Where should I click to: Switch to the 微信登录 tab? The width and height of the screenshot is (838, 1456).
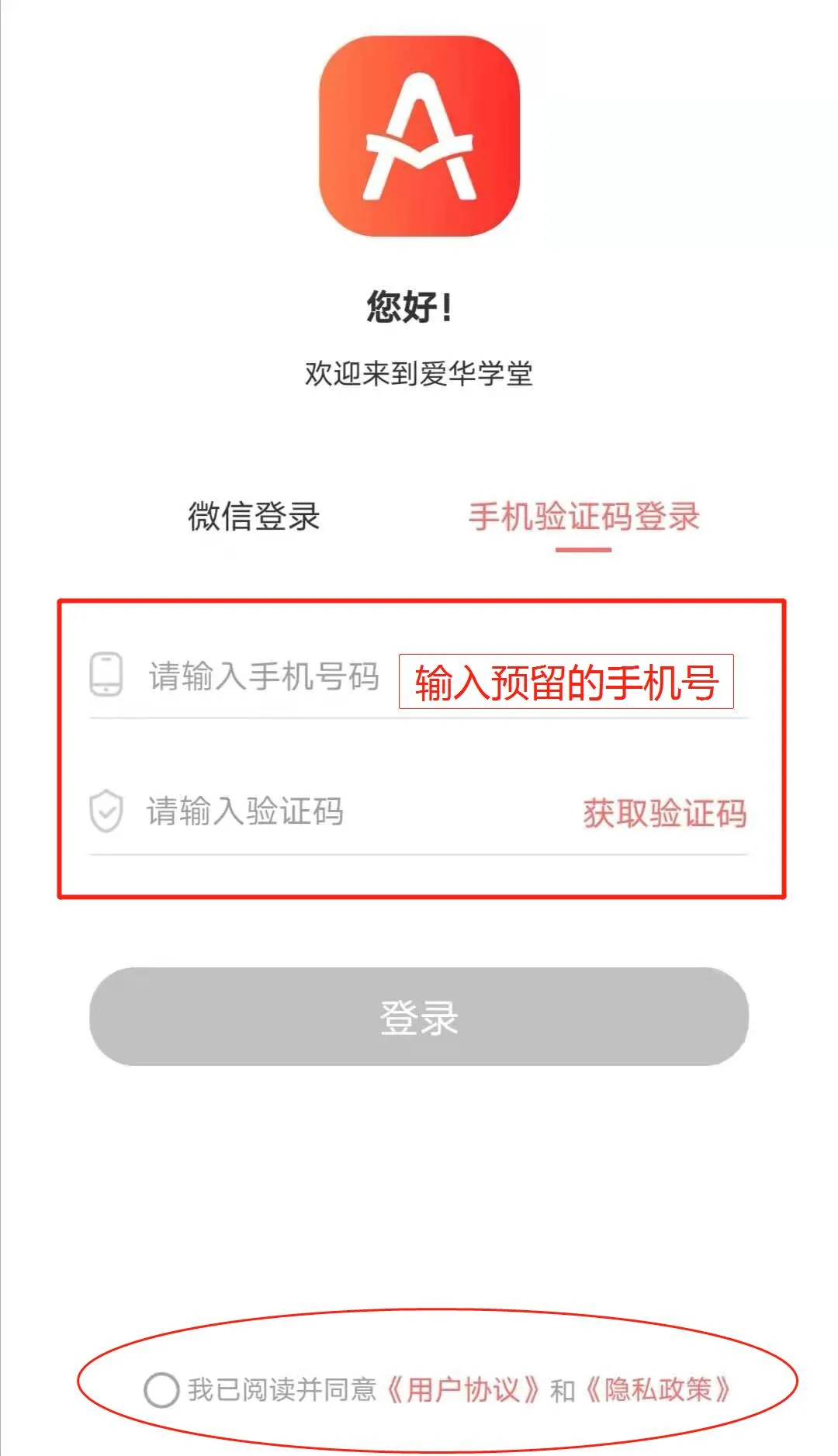[x=254, y=517]
